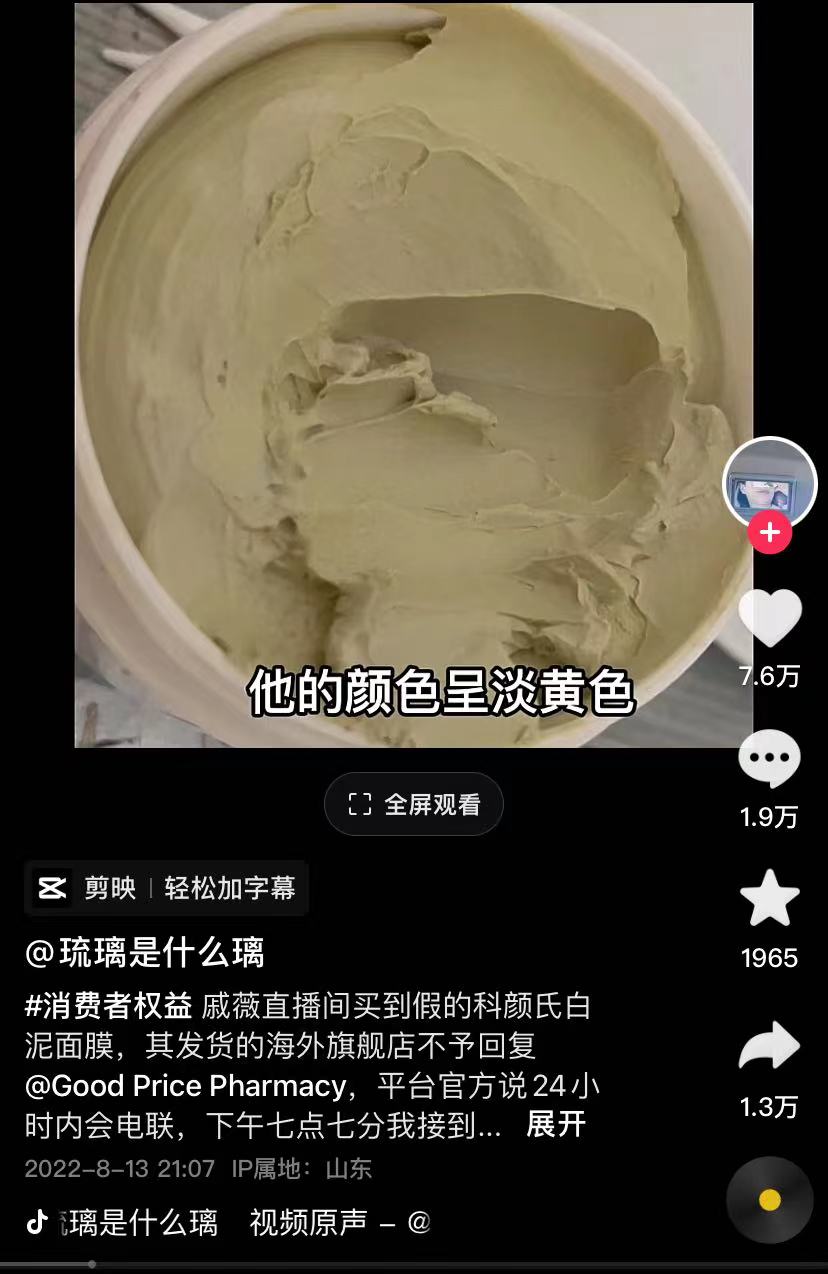This screenshot has height=1274, width=828.
Task: Open the 视频原声 original sound link
Action: click(x=308, y=1222)
